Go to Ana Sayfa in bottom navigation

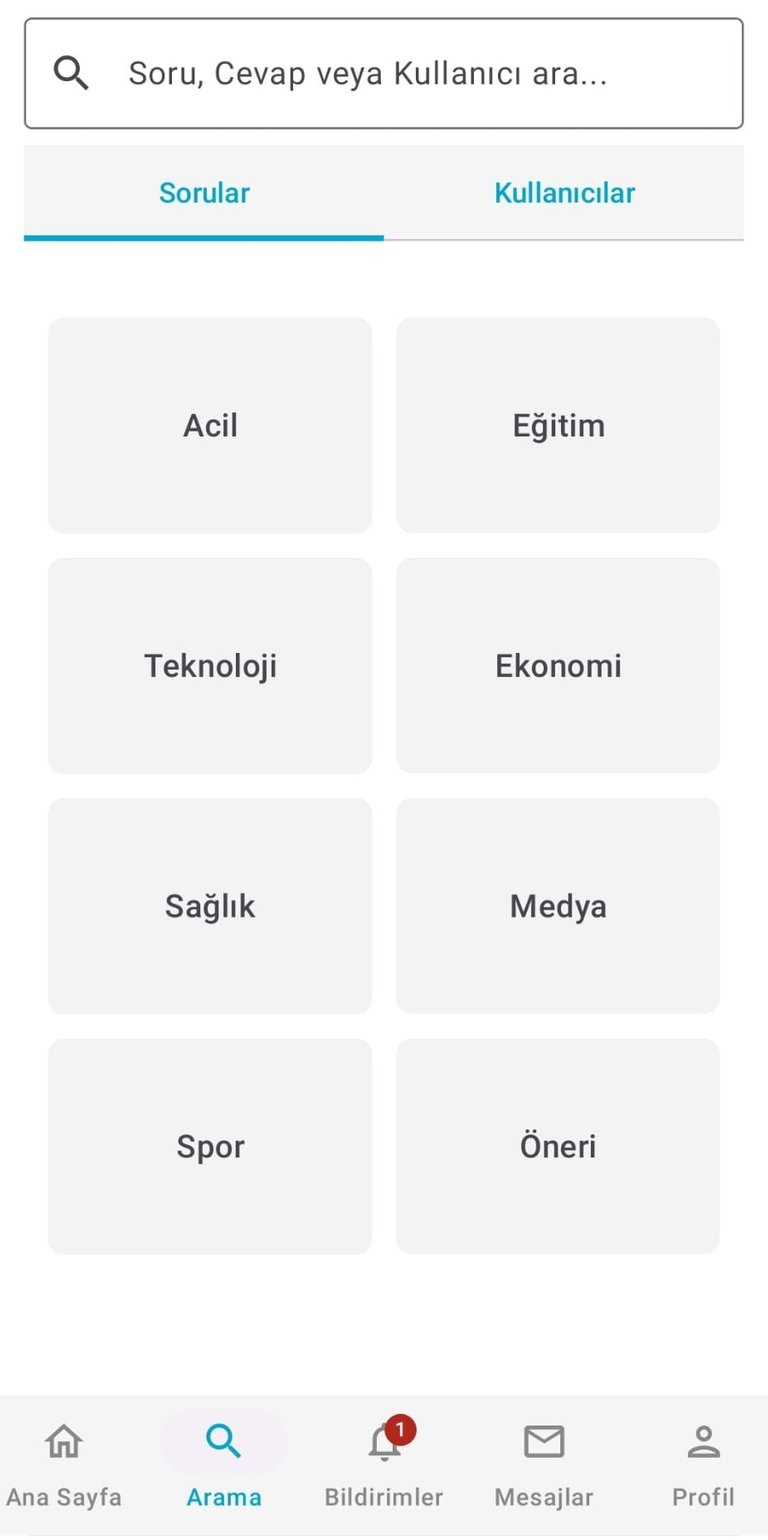(64, 1466)
